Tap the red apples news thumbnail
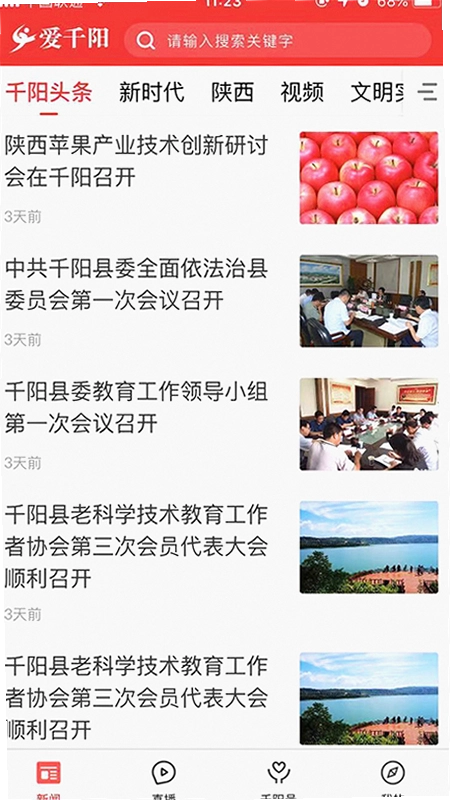 pyautogui.click(x=369, y=178)
